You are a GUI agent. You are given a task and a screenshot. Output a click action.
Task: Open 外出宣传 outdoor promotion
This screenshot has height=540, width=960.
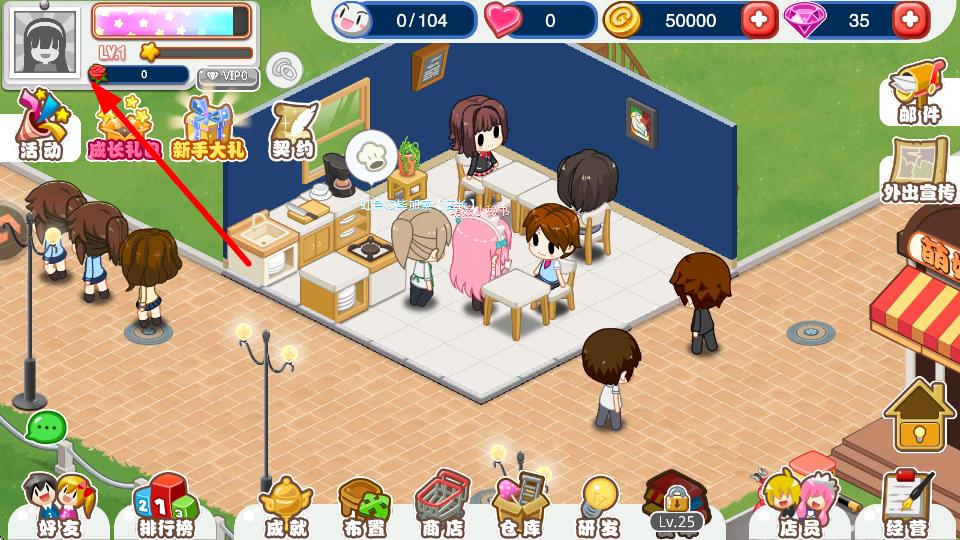pyautogui.click(x=918, y=170)
